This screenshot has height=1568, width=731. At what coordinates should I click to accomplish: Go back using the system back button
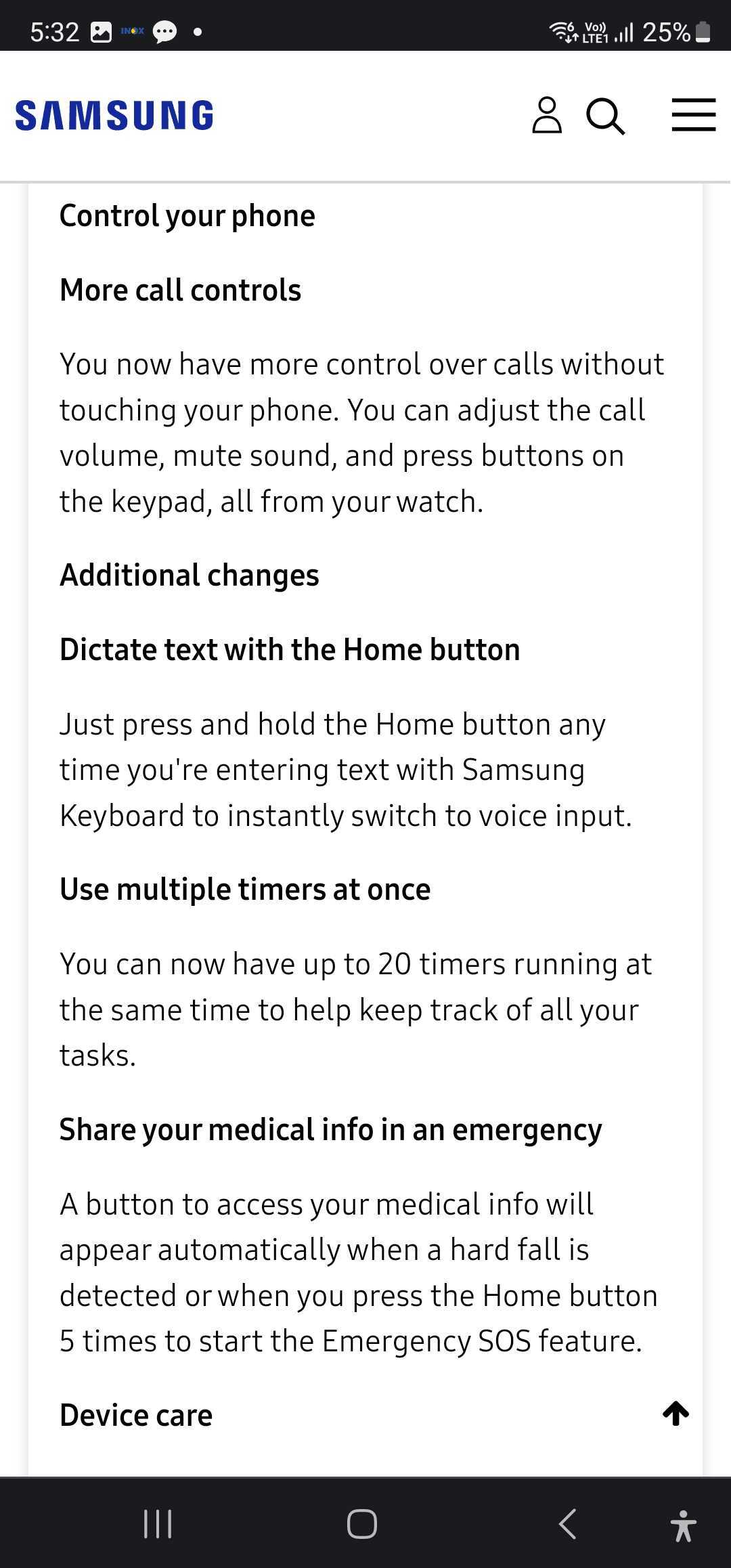(568, 1524)
